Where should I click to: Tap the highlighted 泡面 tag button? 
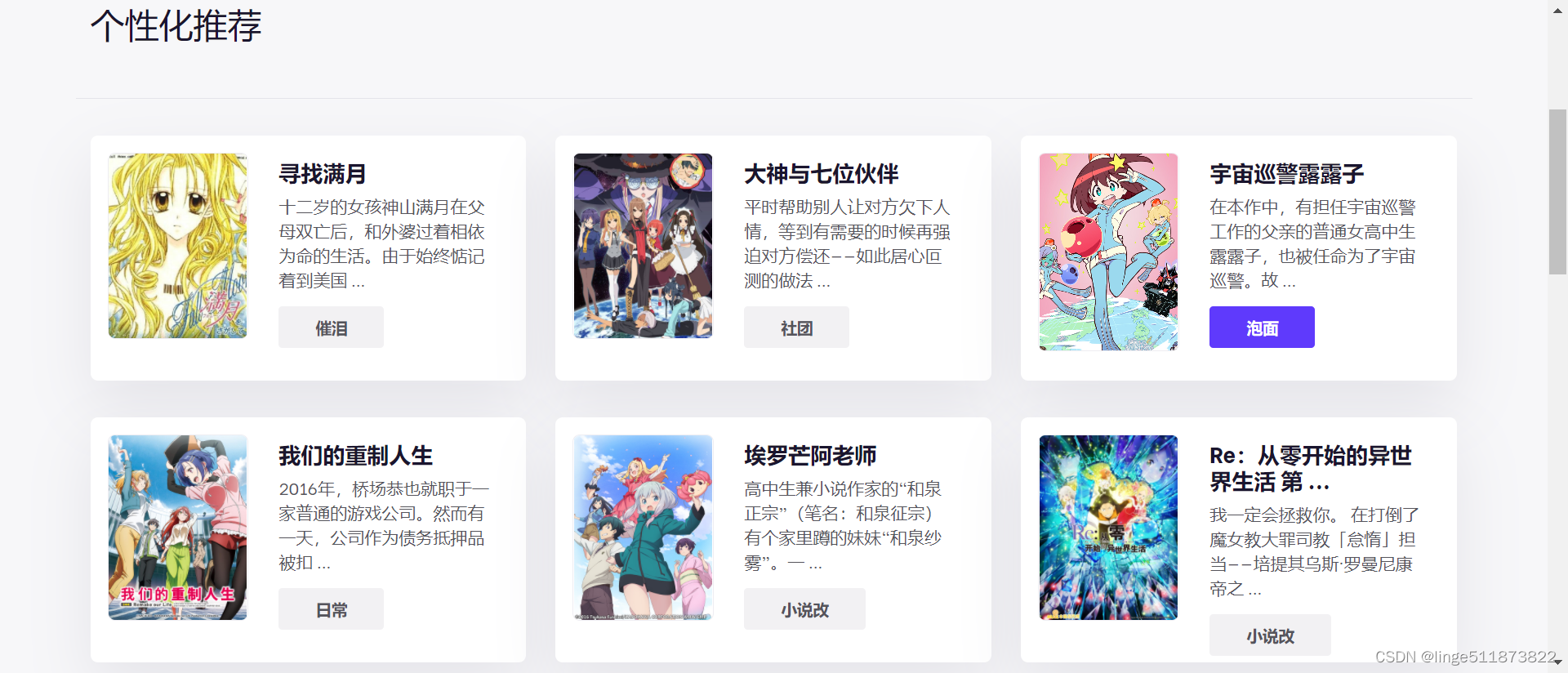tap(1262, 328)
